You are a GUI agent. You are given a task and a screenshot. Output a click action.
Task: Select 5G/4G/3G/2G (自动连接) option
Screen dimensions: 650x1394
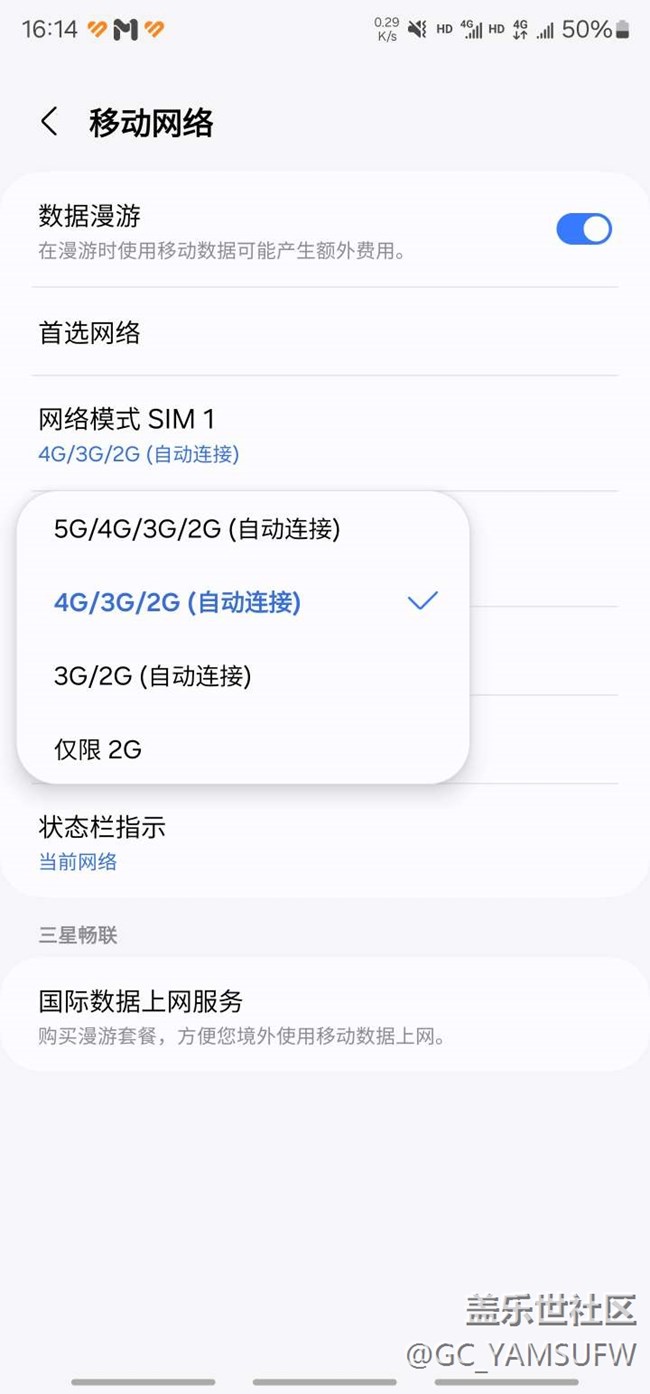(243, 529)
